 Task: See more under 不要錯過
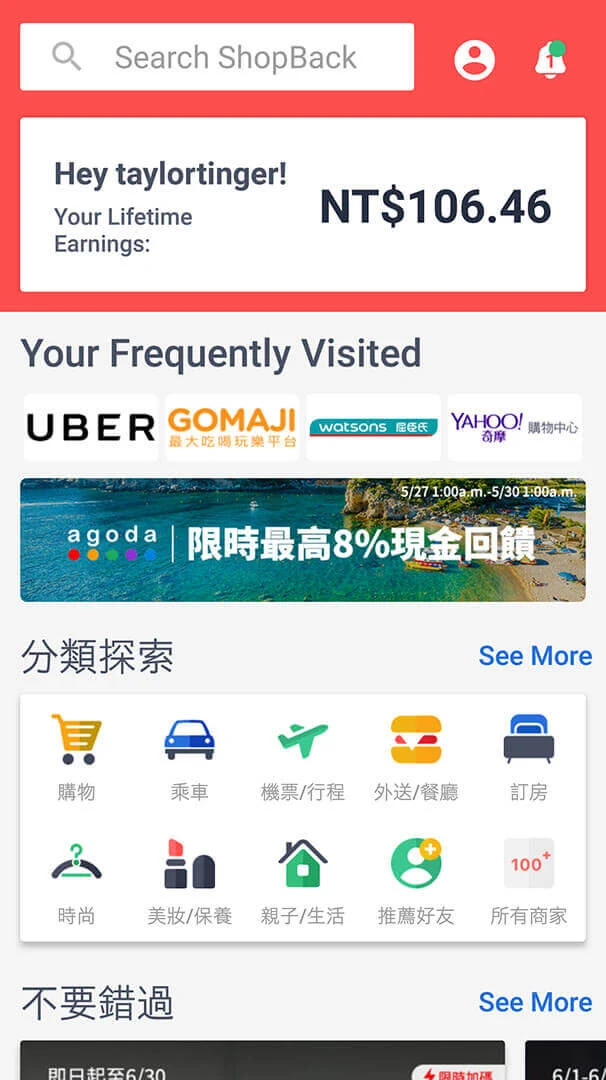click(x=535, y=1002)
